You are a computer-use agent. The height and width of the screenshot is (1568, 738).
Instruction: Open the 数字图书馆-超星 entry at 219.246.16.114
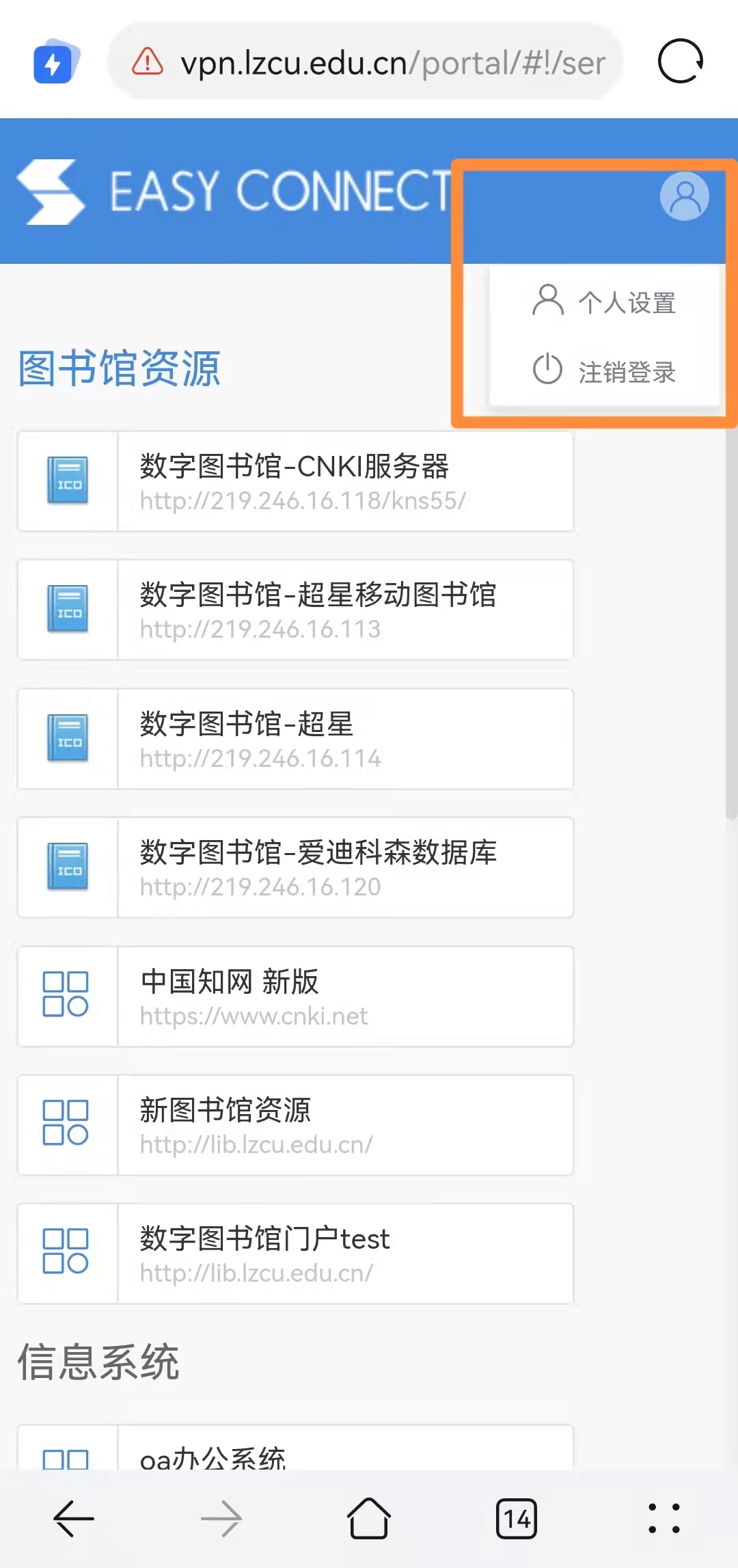pyautogui.click(x=295, y=739)
